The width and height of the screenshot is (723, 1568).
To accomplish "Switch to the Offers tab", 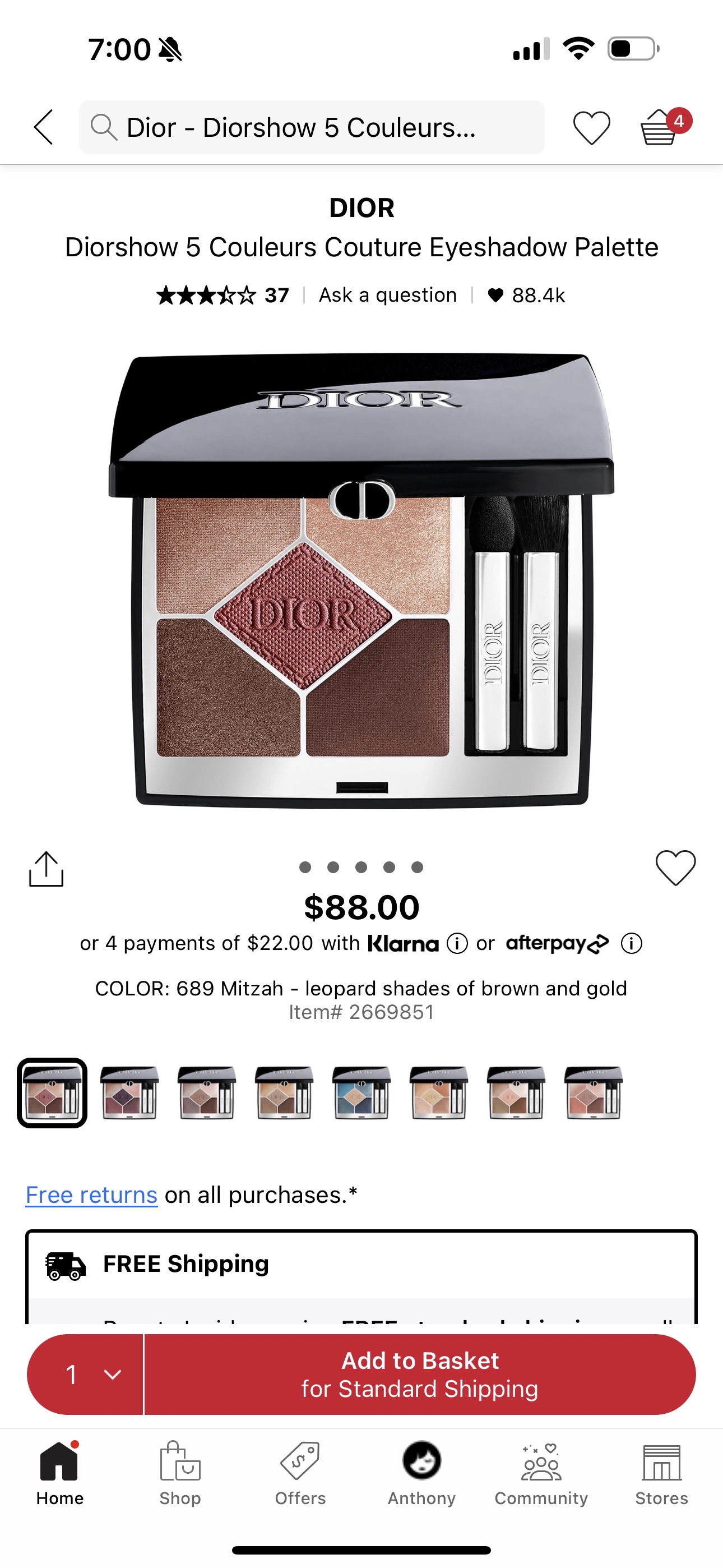I will tap(300, 1473).
